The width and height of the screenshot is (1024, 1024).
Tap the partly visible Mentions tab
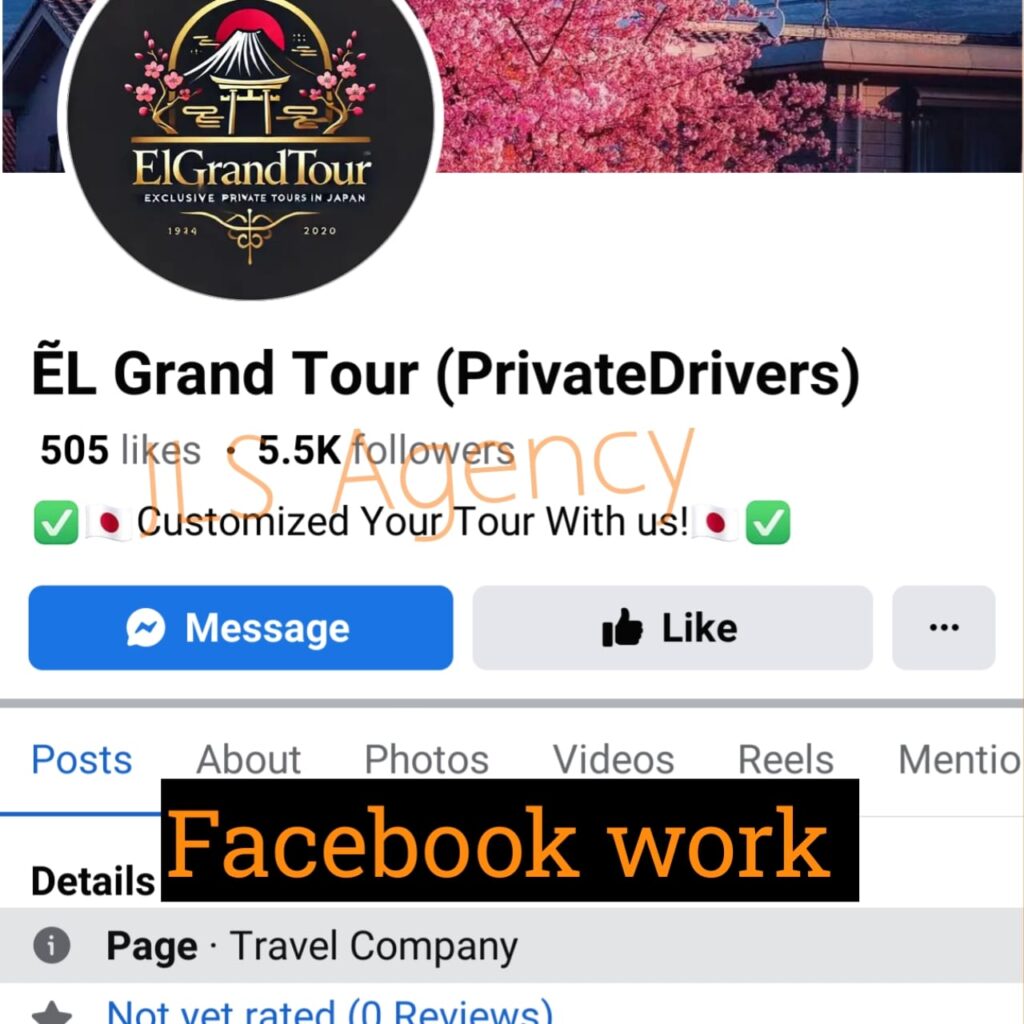958,760
